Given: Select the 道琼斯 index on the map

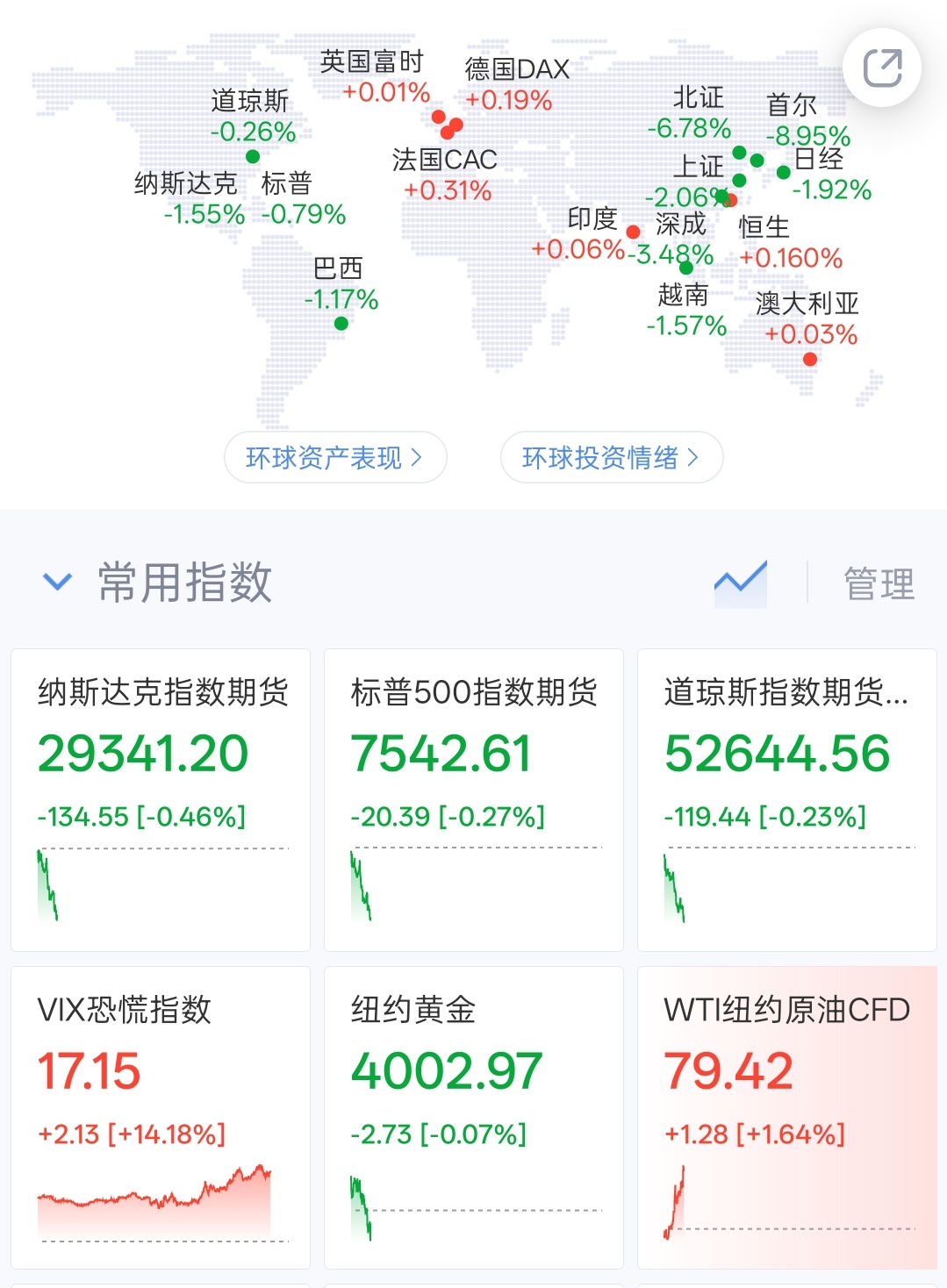Looking at the screenshot, I should click(x=253, y=117).
